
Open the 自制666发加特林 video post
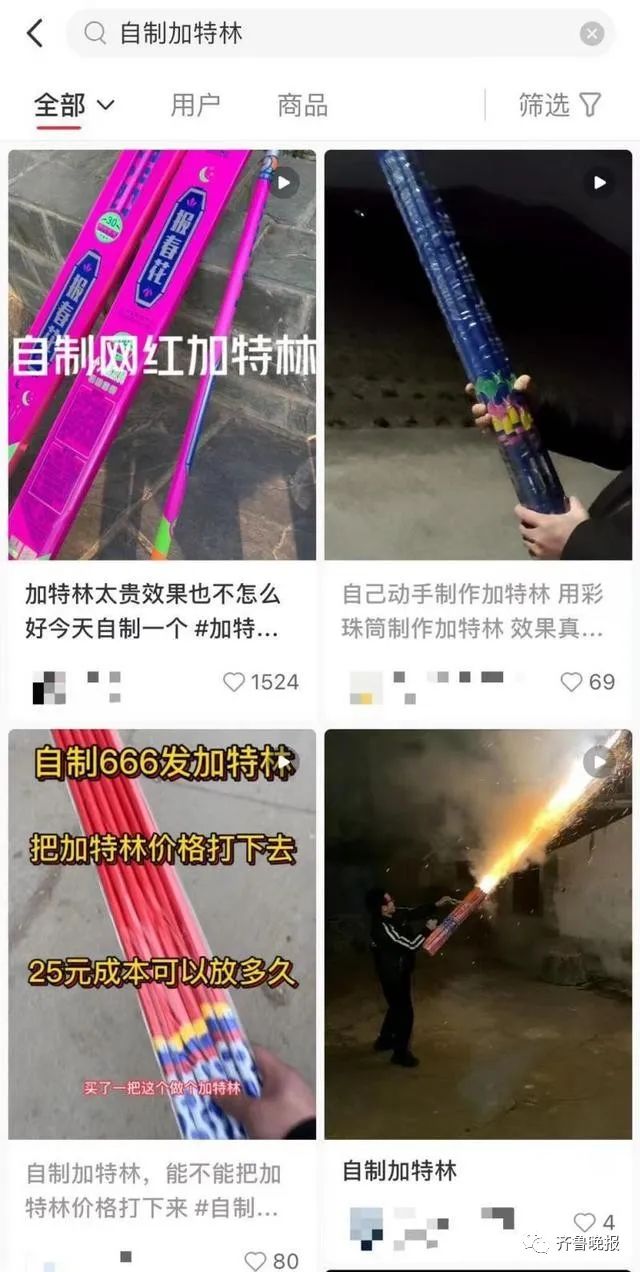point(162,934)
